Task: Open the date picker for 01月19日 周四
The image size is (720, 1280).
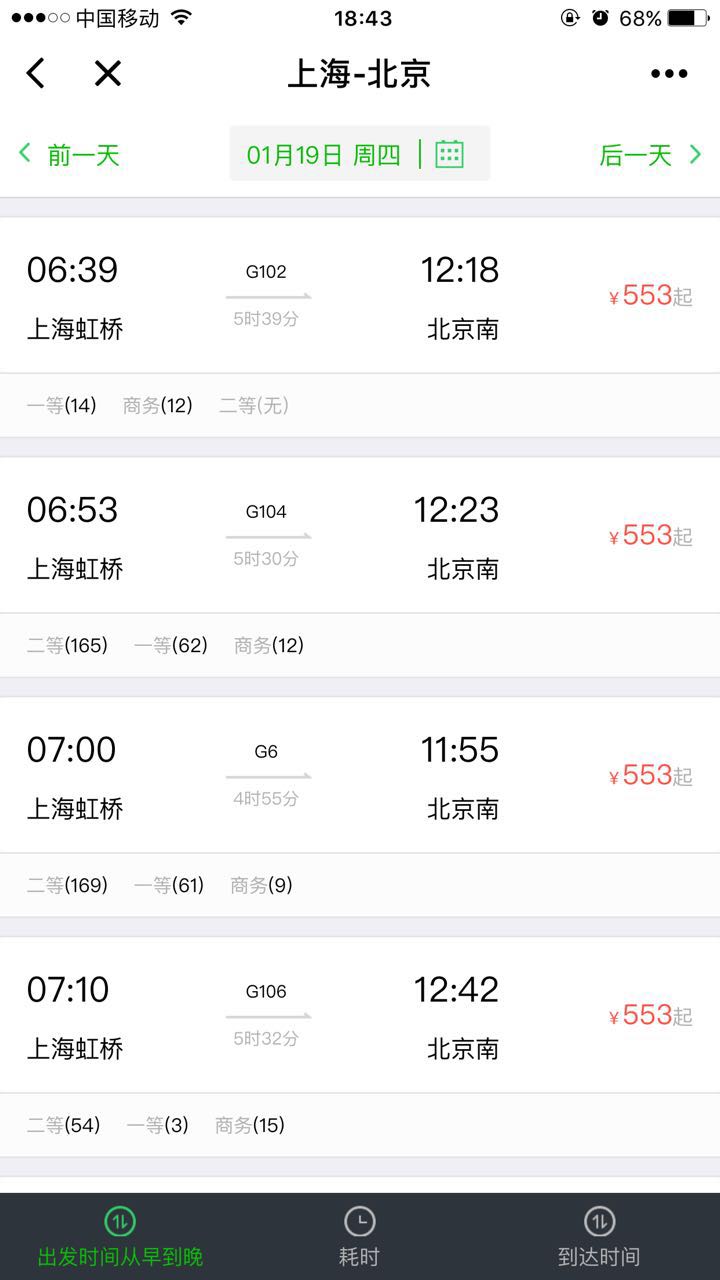Action: [359, 154]
